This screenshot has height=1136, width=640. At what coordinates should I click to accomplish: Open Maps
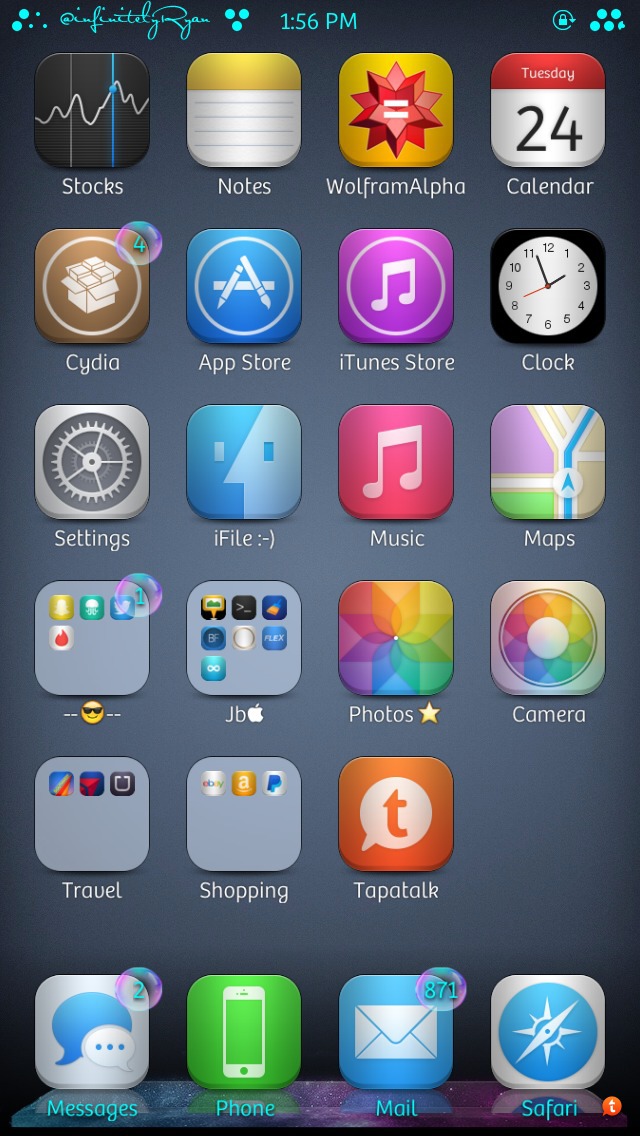(x=548, y=462)
